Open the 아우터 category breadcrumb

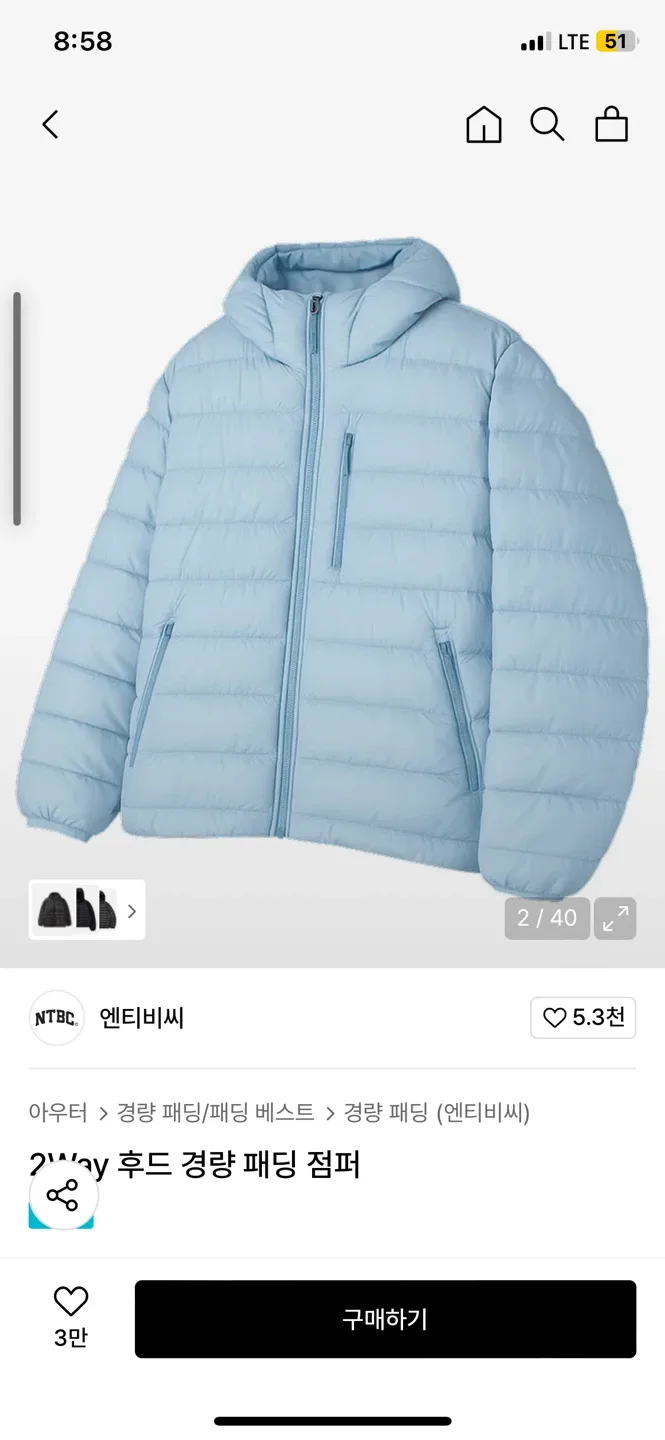(x=58, y=1112)
